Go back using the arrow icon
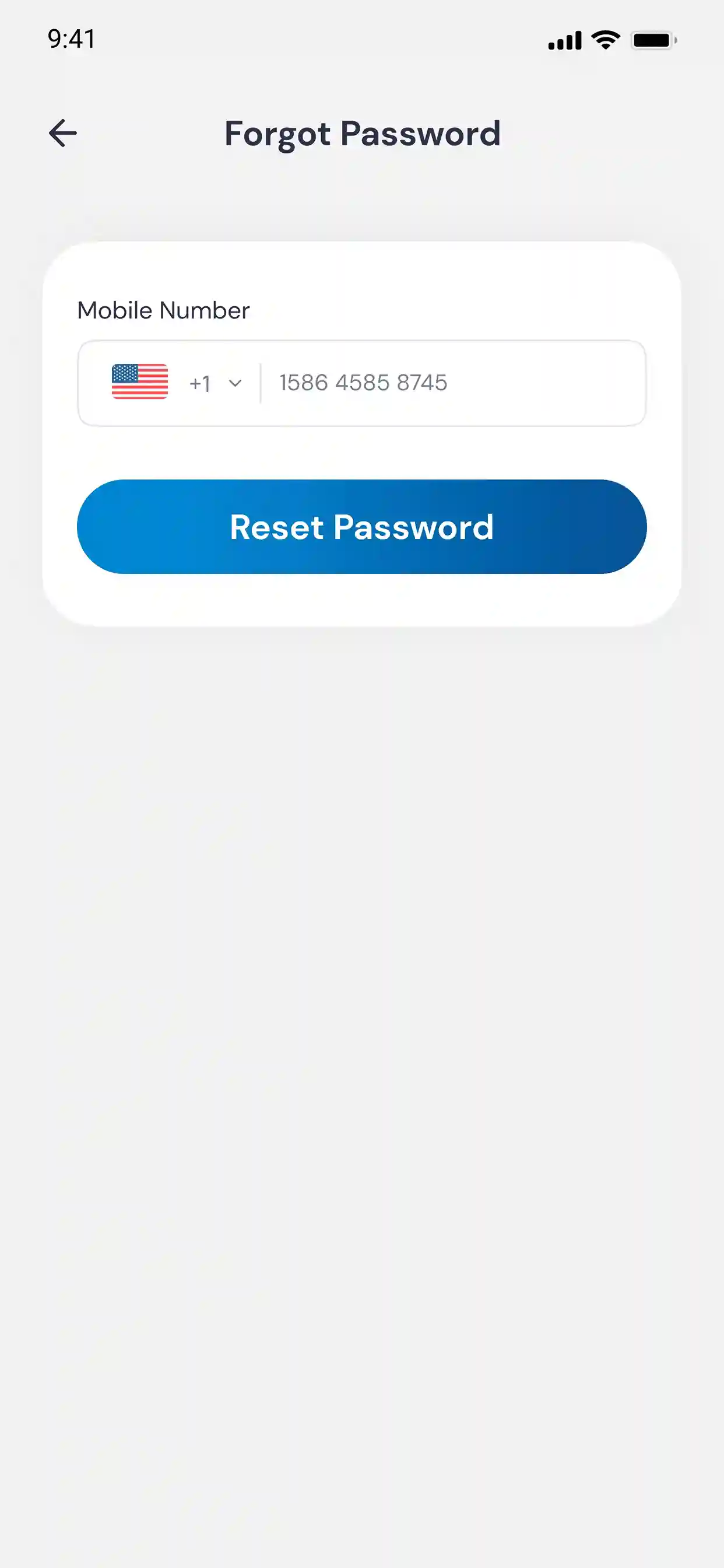Viewport: 724px width, 1568px height. pyautogui.click(x=63, y=134)
